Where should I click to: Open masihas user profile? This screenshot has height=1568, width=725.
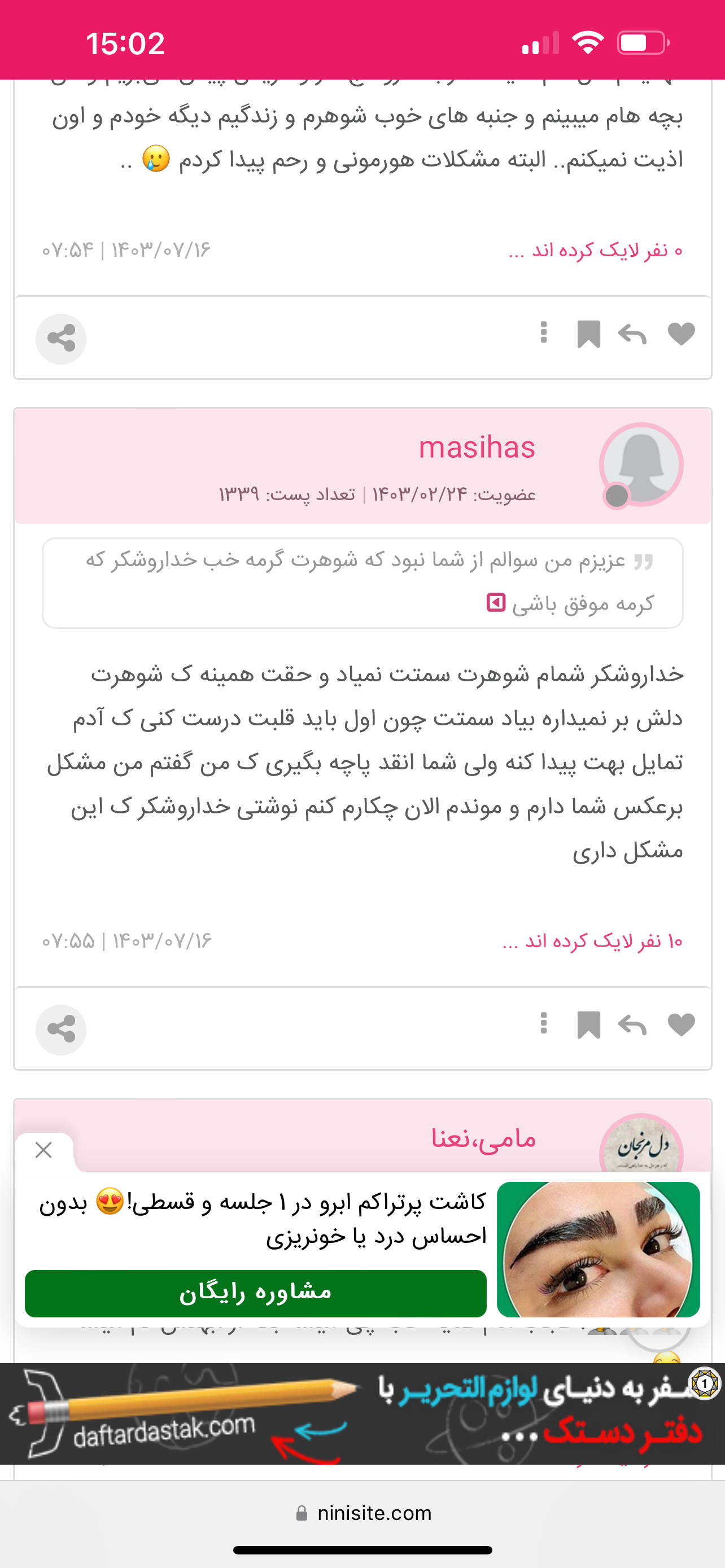pyautogui.click(x=477, y=448)
